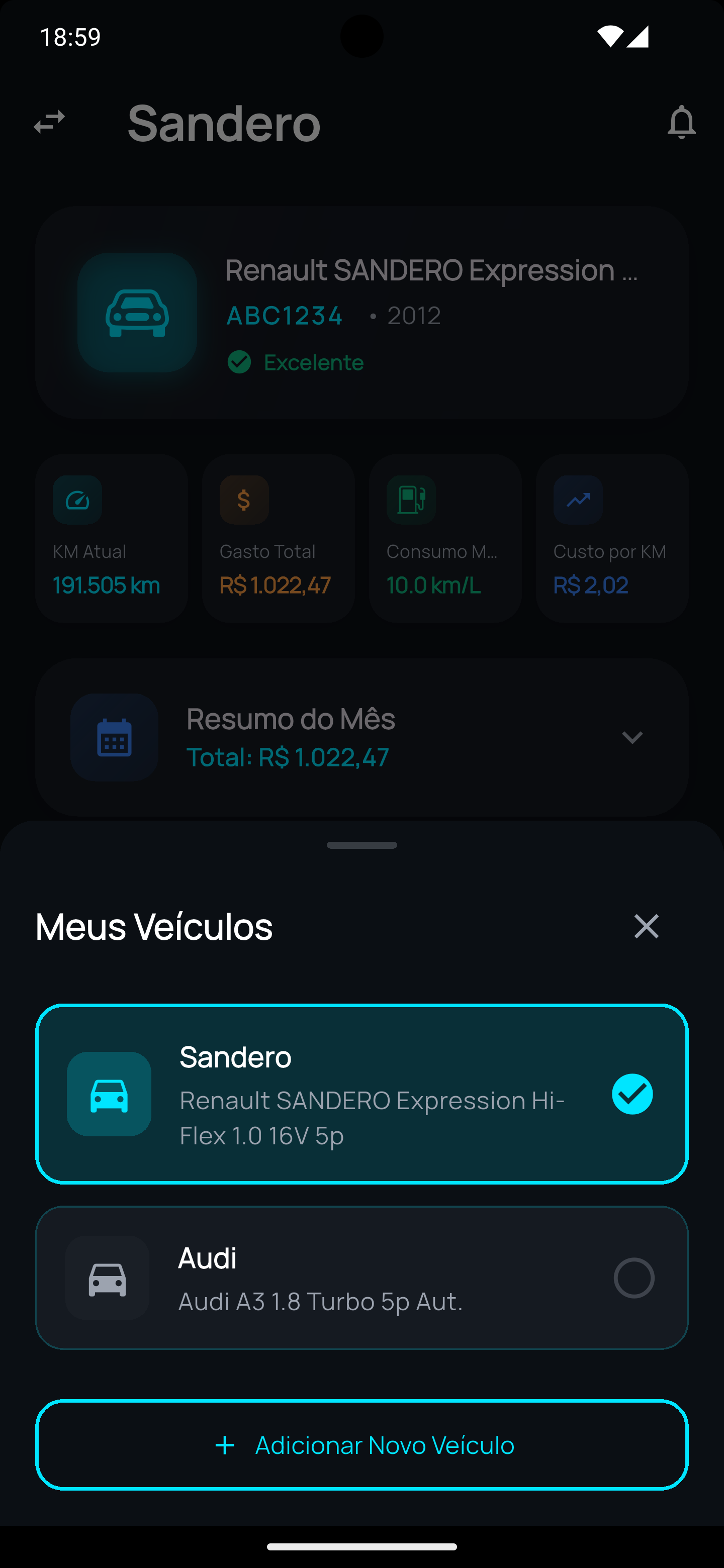Select the Audi A3 vehicle radio button
Image resolution: width=724 pixels, height=1568 pixels.
[633, 1278]
